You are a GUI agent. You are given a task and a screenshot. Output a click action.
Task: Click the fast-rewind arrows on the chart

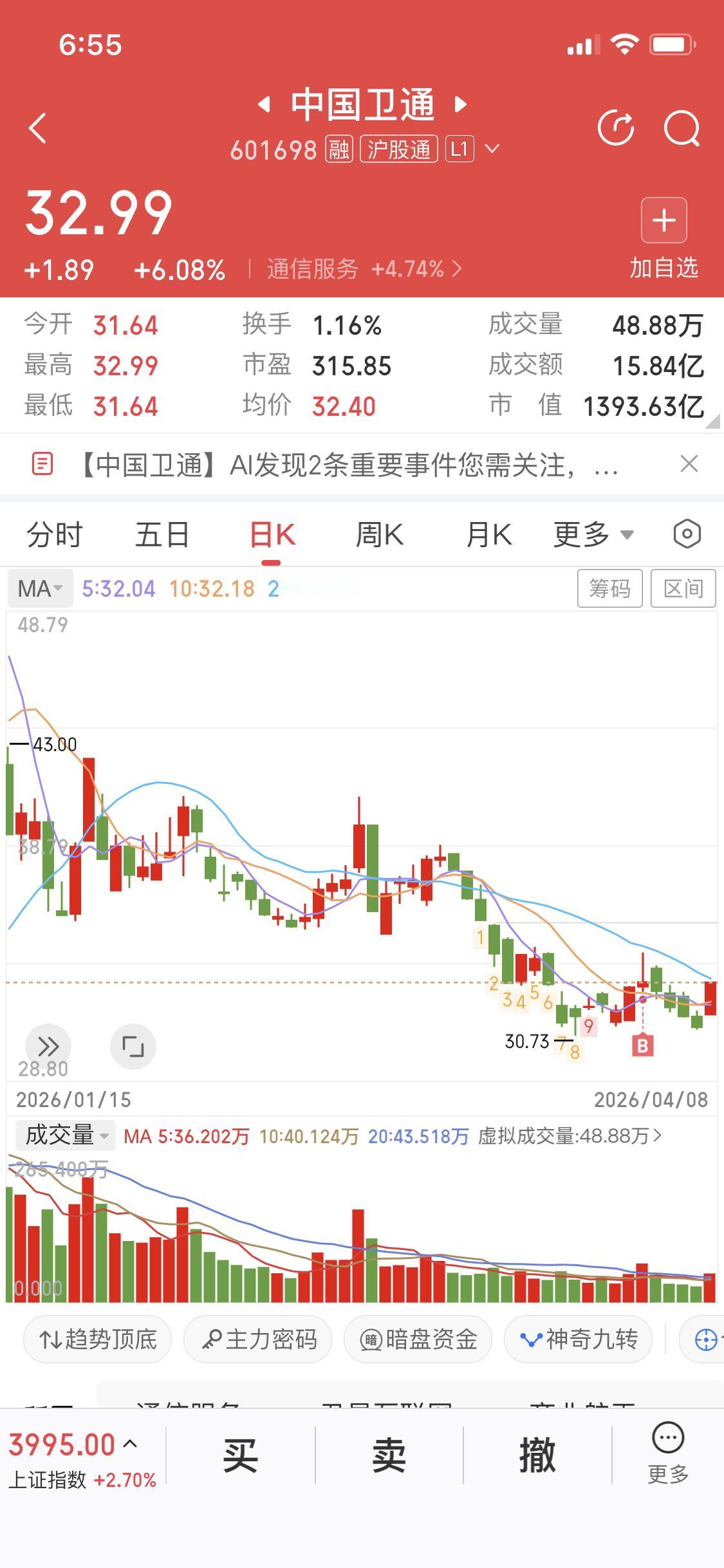48,1046
